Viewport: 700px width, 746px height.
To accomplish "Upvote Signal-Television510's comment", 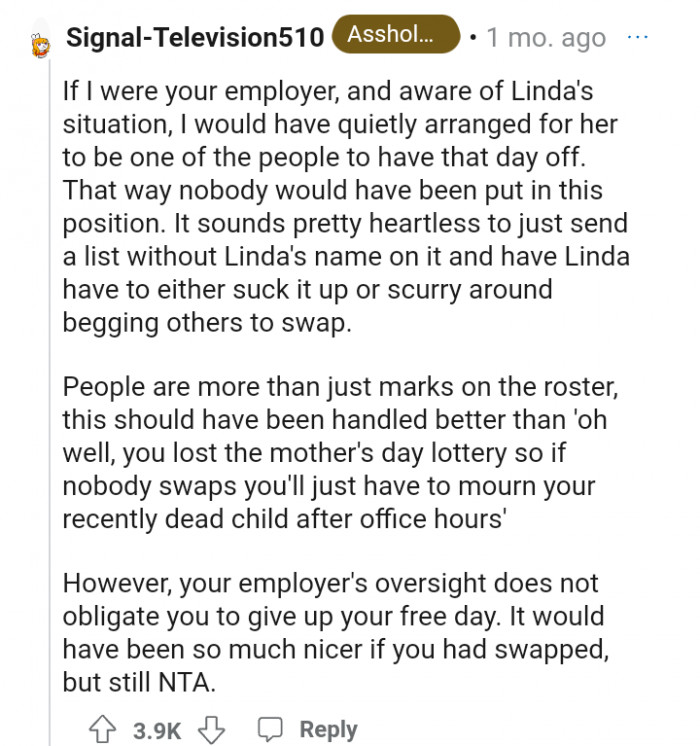I will [103, 730].
